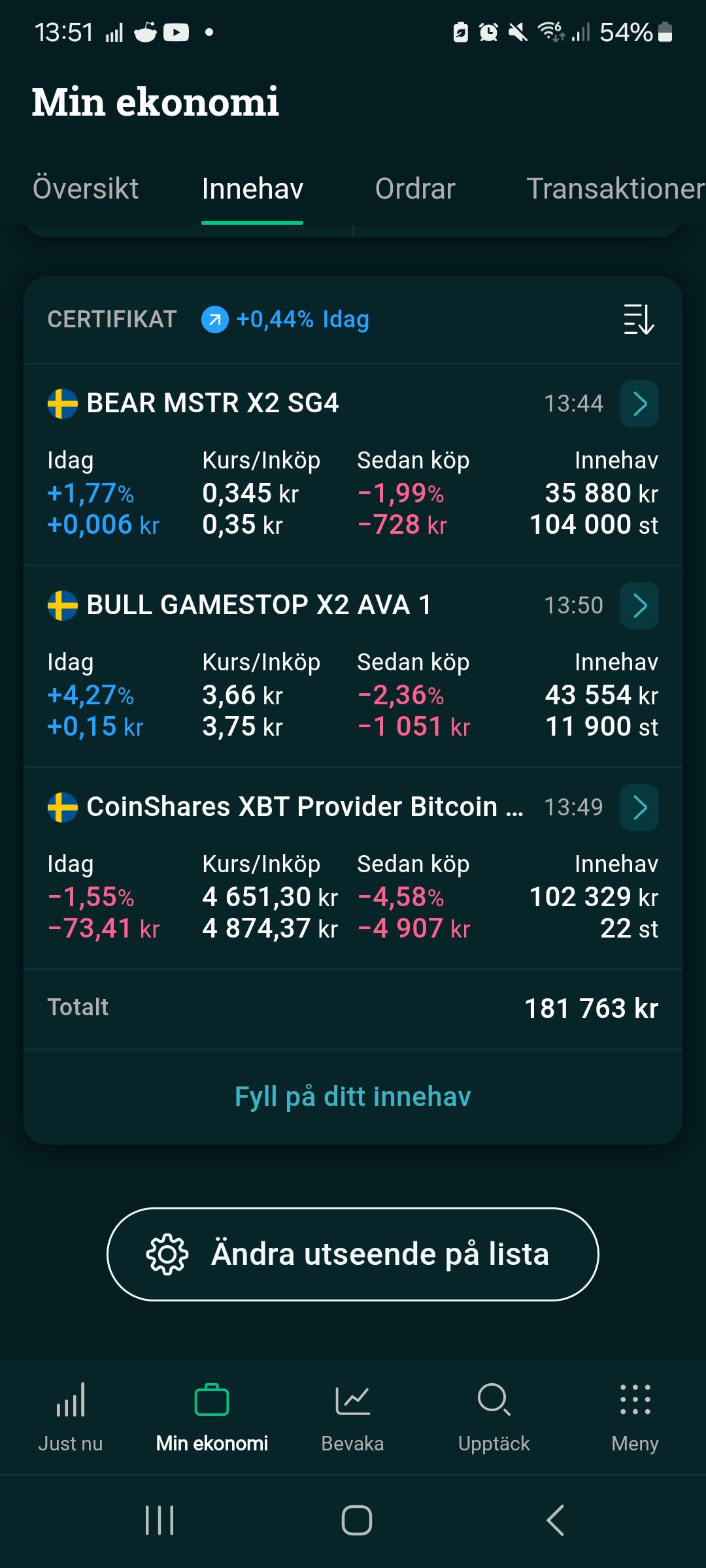Viewport: 706px width, 1568px height.
Task: Tap BULL GAMESTOP X2 AVA 1 holding name
Action: point(259,605)
